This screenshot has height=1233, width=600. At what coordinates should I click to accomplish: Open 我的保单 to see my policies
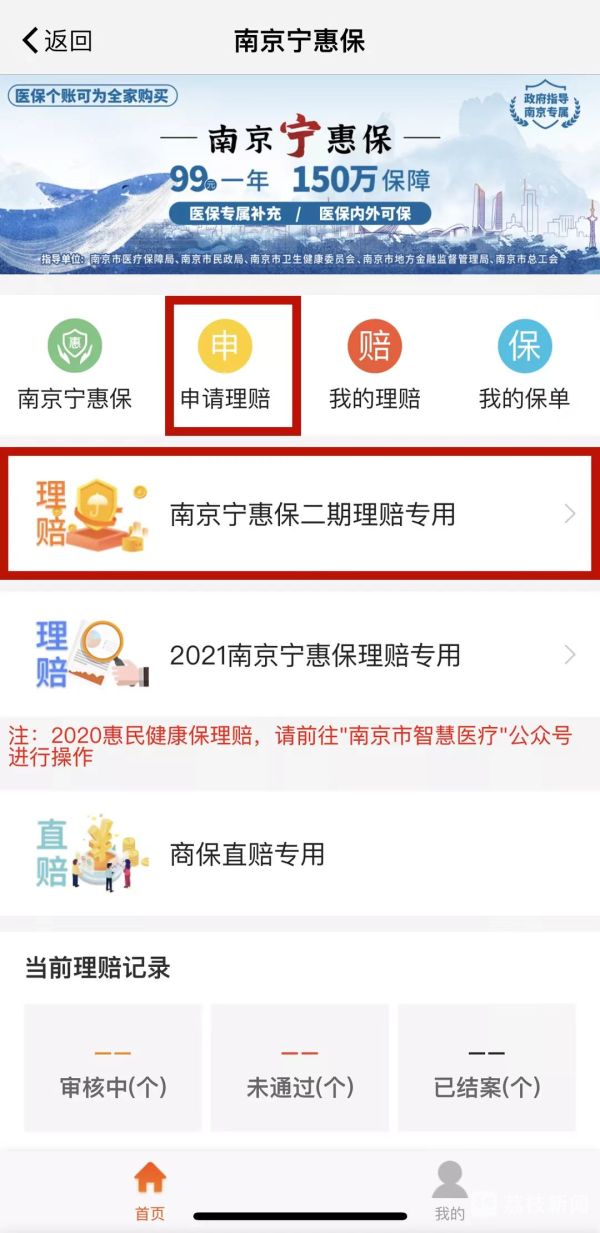point(524,365)
